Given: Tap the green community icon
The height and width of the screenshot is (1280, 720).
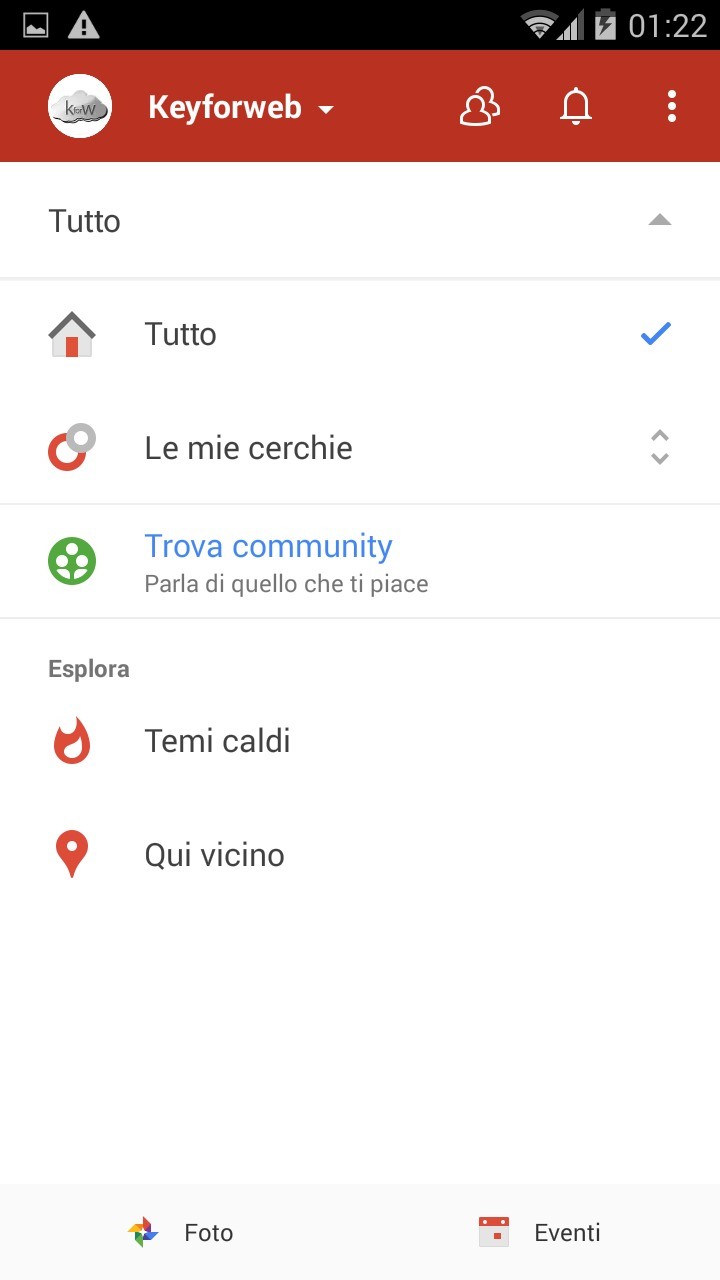Looking at the screenshot, I should coord(70,560).
